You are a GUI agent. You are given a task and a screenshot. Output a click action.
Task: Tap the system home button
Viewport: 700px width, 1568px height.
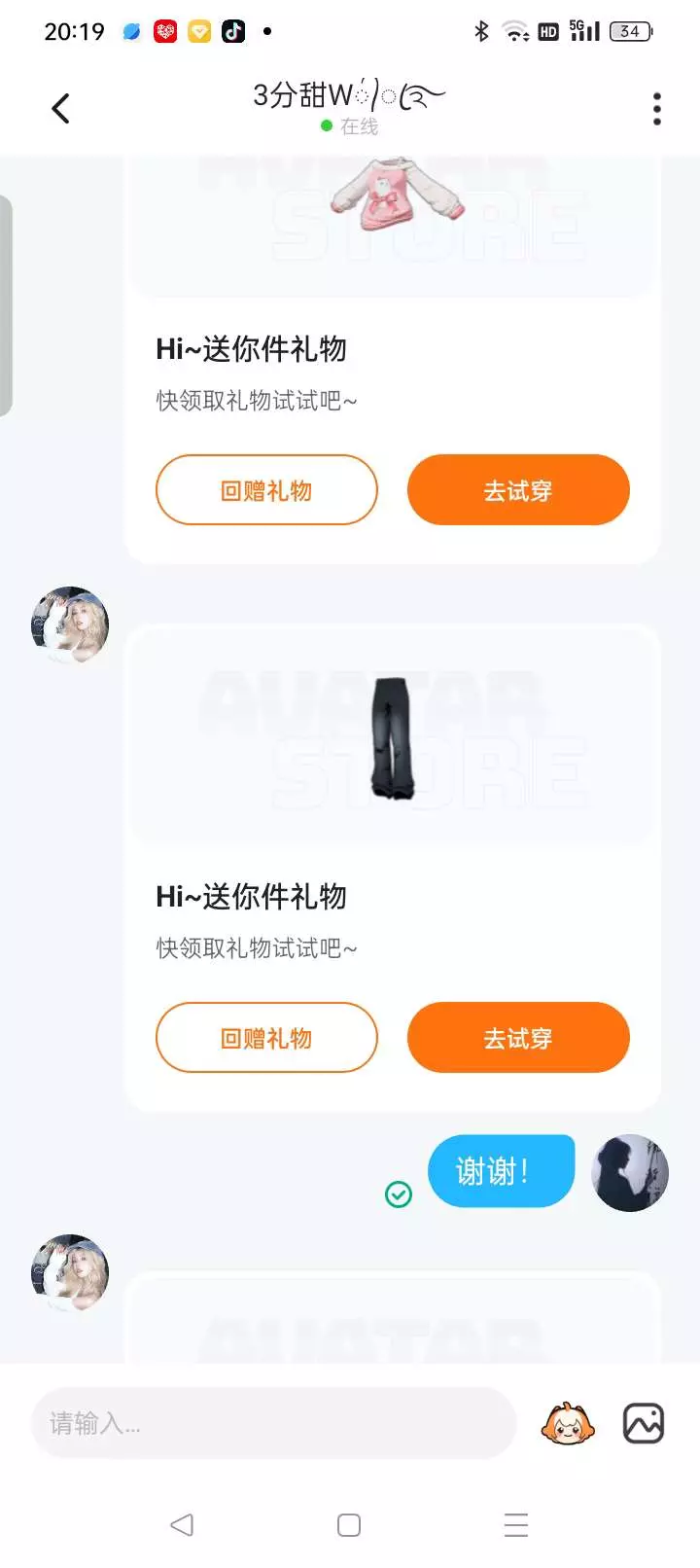pyautogui.click(x=349, y=1525)
